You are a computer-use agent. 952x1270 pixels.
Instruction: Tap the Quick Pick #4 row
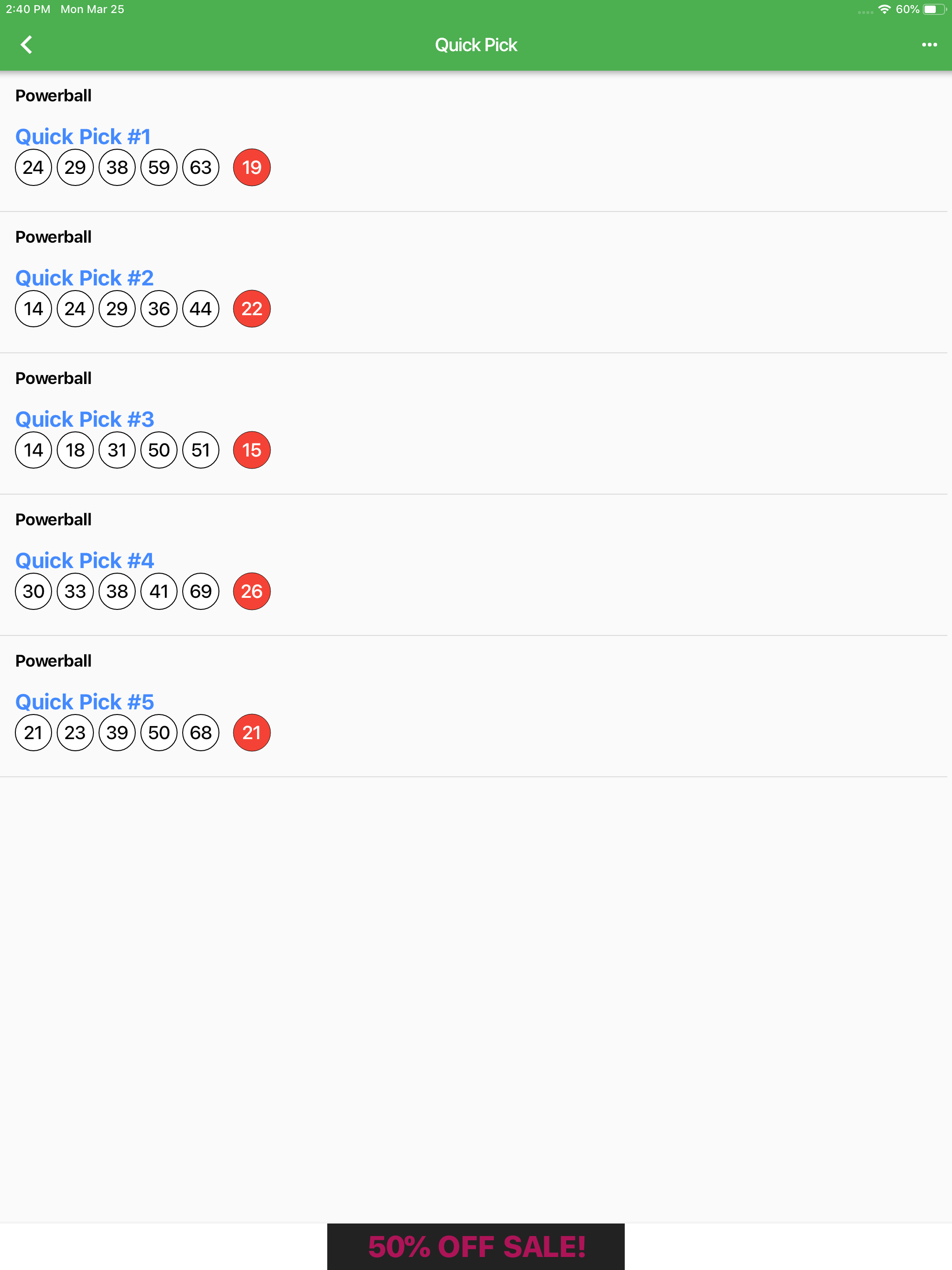(x=85, y=561)
